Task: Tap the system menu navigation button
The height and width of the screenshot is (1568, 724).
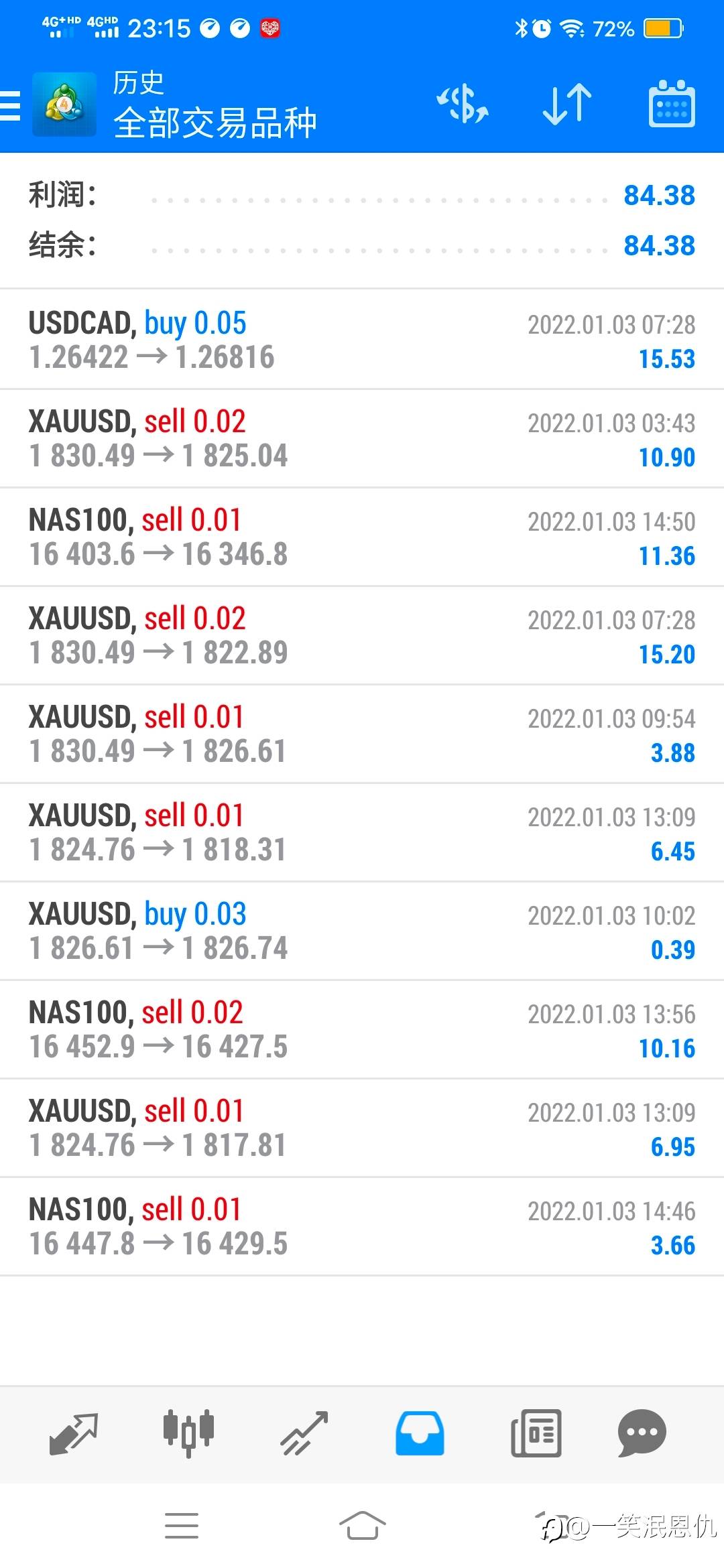Action: [182, 1526]
